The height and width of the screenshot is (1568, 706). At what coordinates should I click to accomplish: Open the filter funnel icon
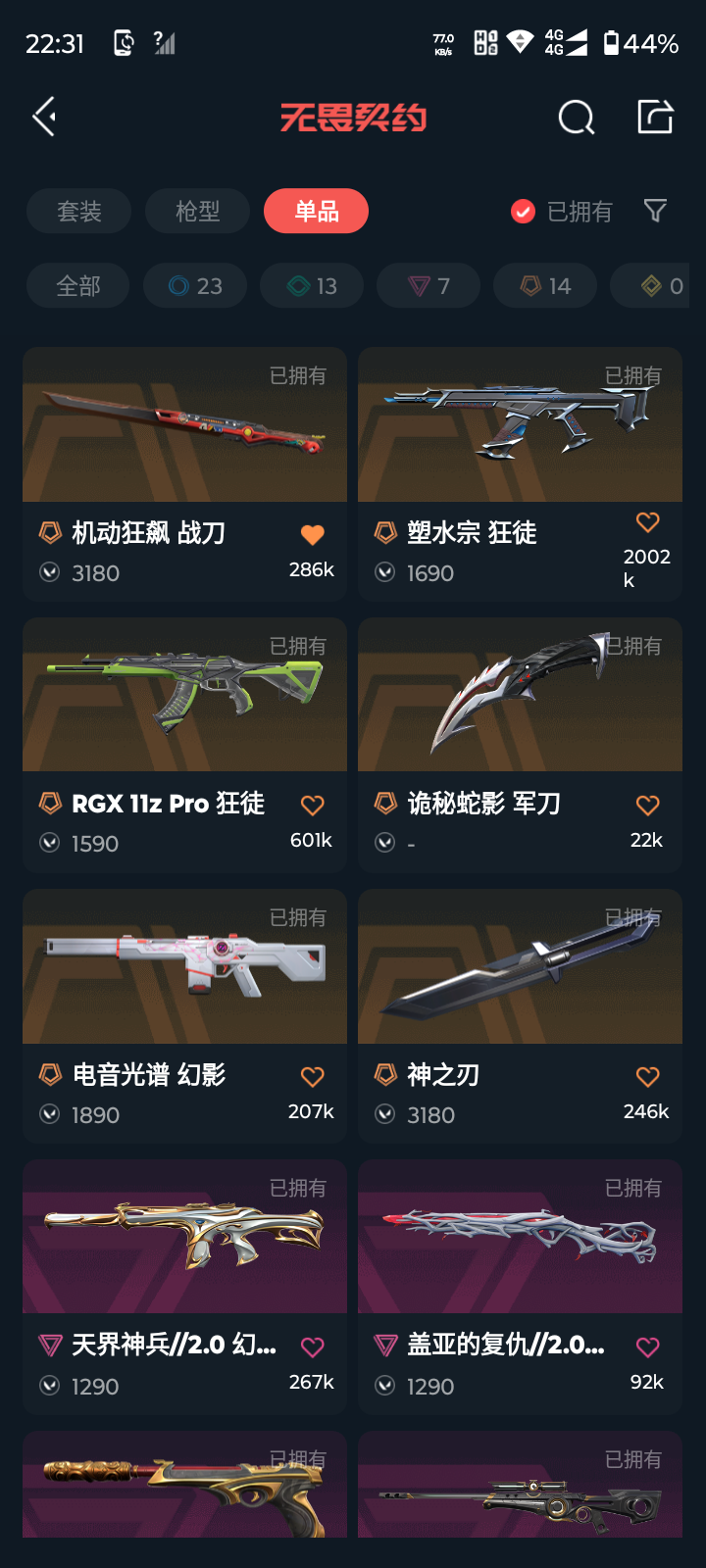(x=655, y=211)
